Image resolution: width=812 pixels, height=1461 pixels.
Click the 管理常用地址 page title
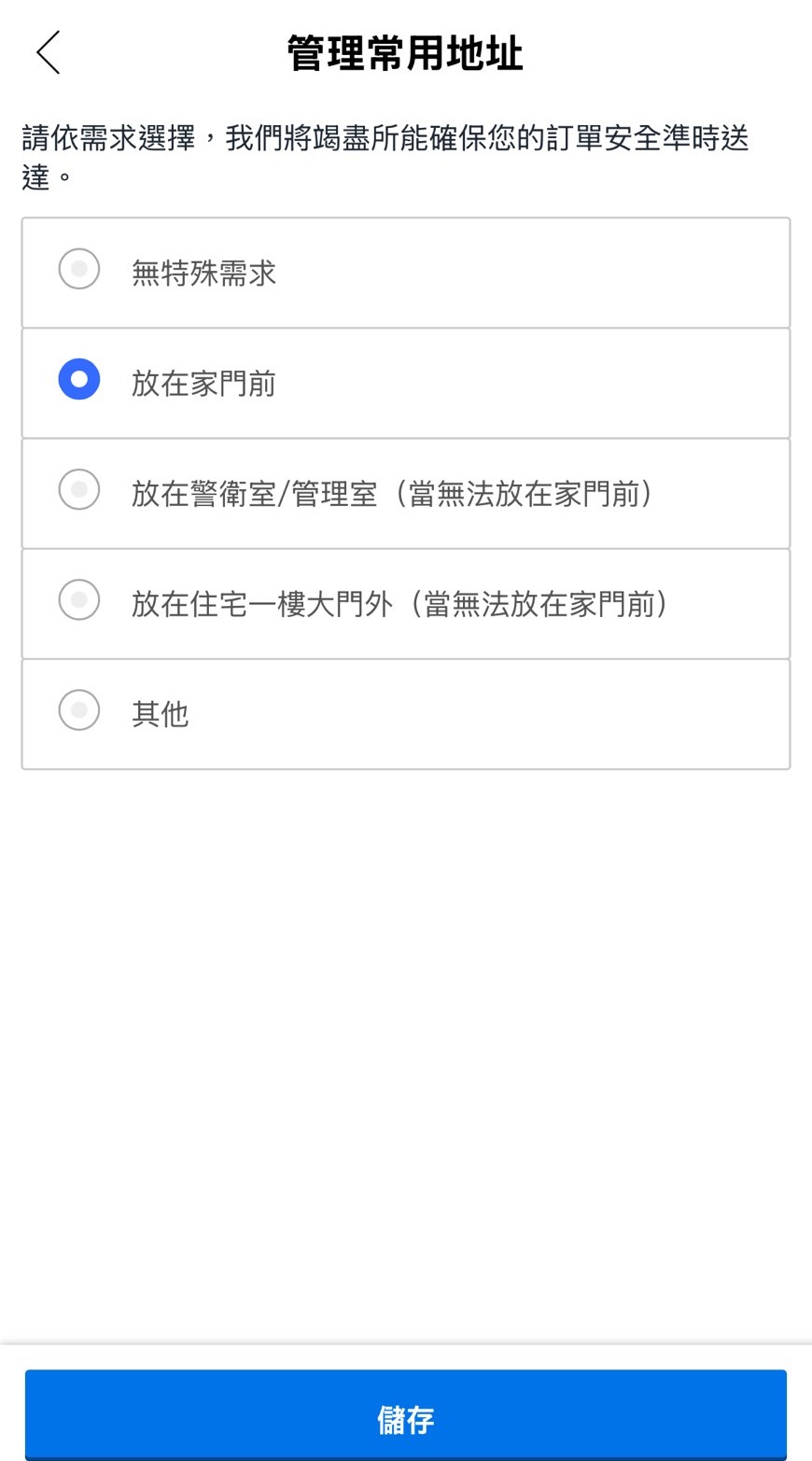pos(404,54)
